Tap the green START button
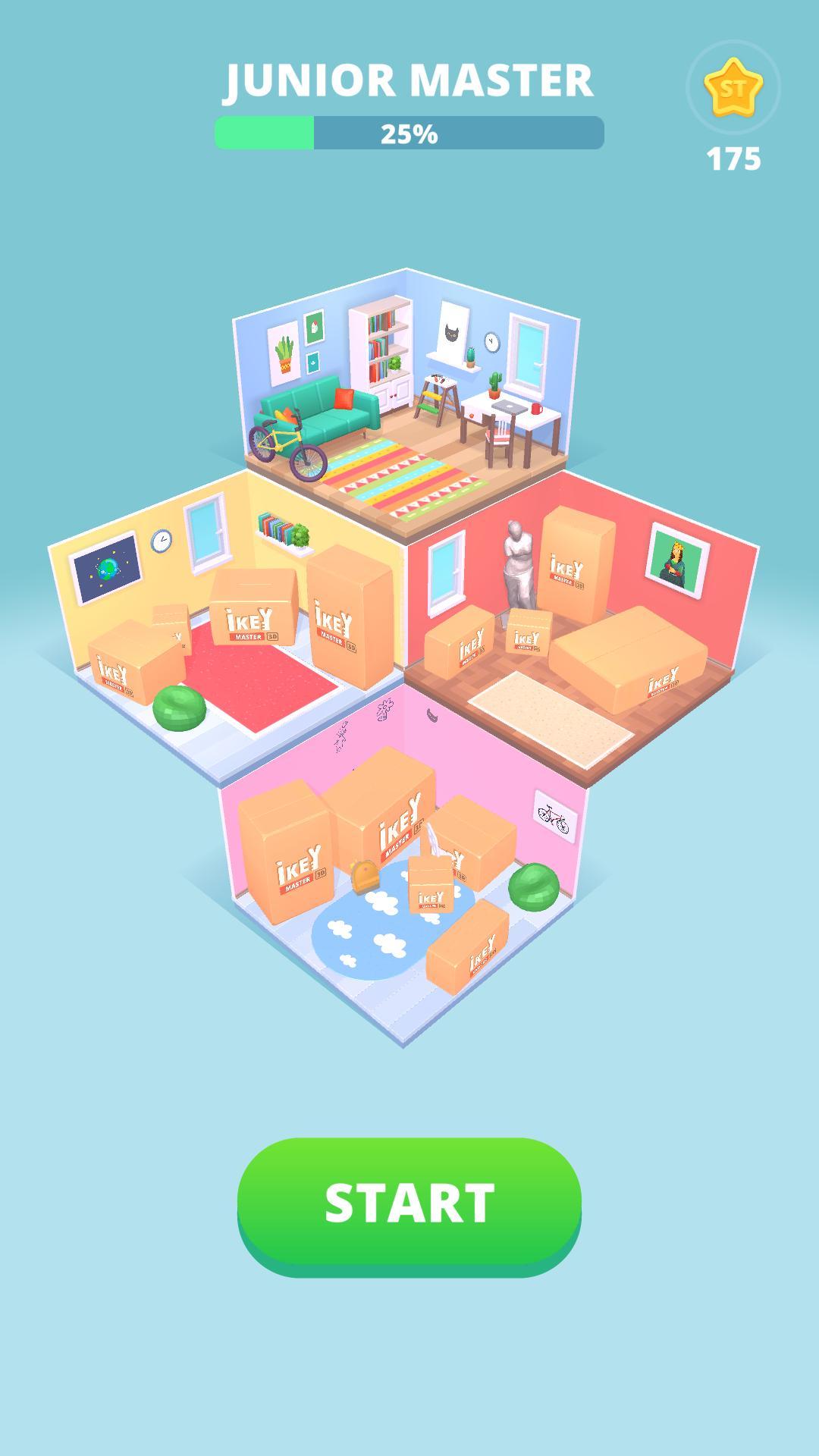819x1456 pixels. (x=409, y=1203)
